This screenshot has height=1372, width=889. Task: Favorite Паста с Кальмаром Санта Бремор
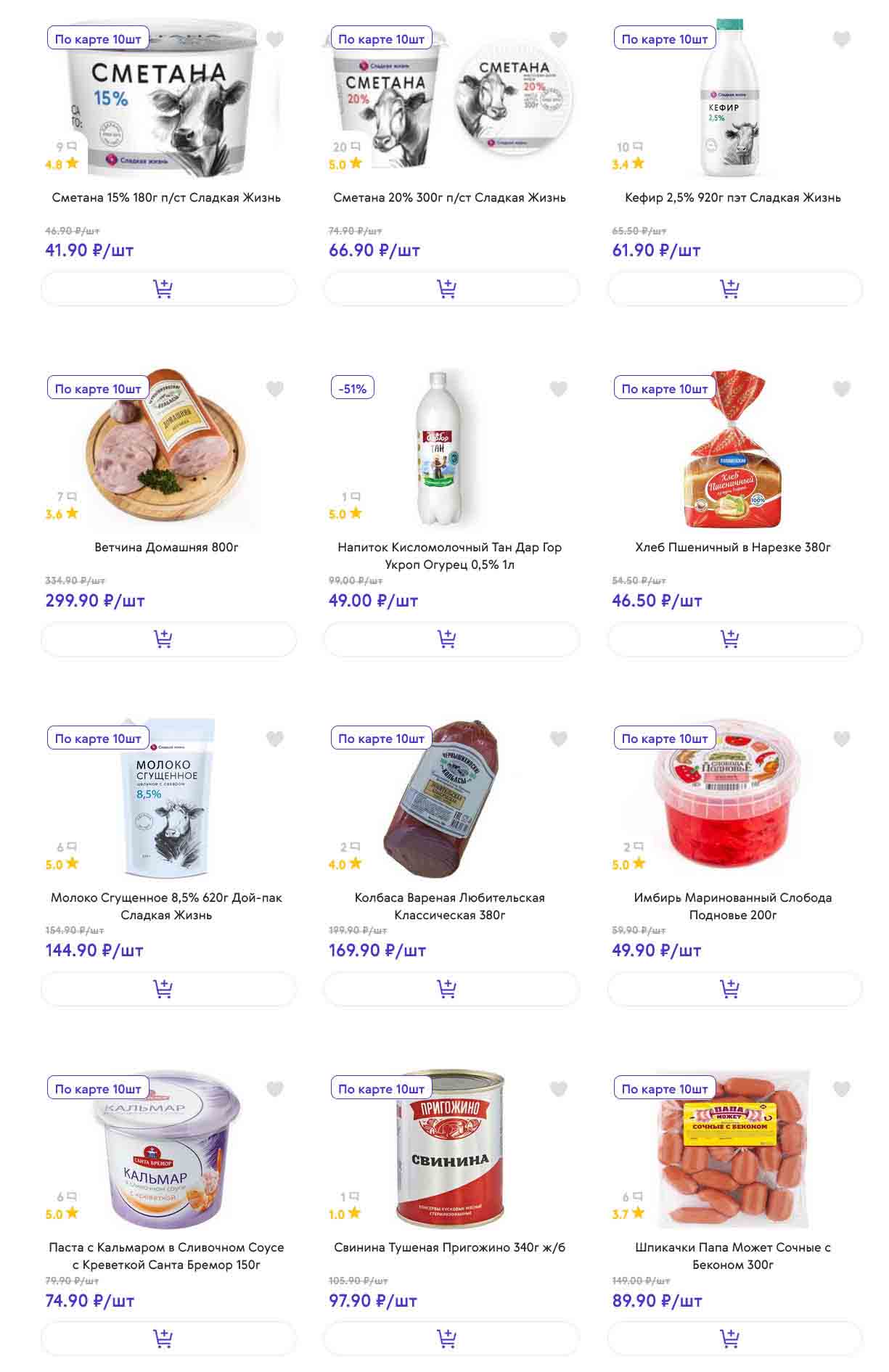[274, 1089]
